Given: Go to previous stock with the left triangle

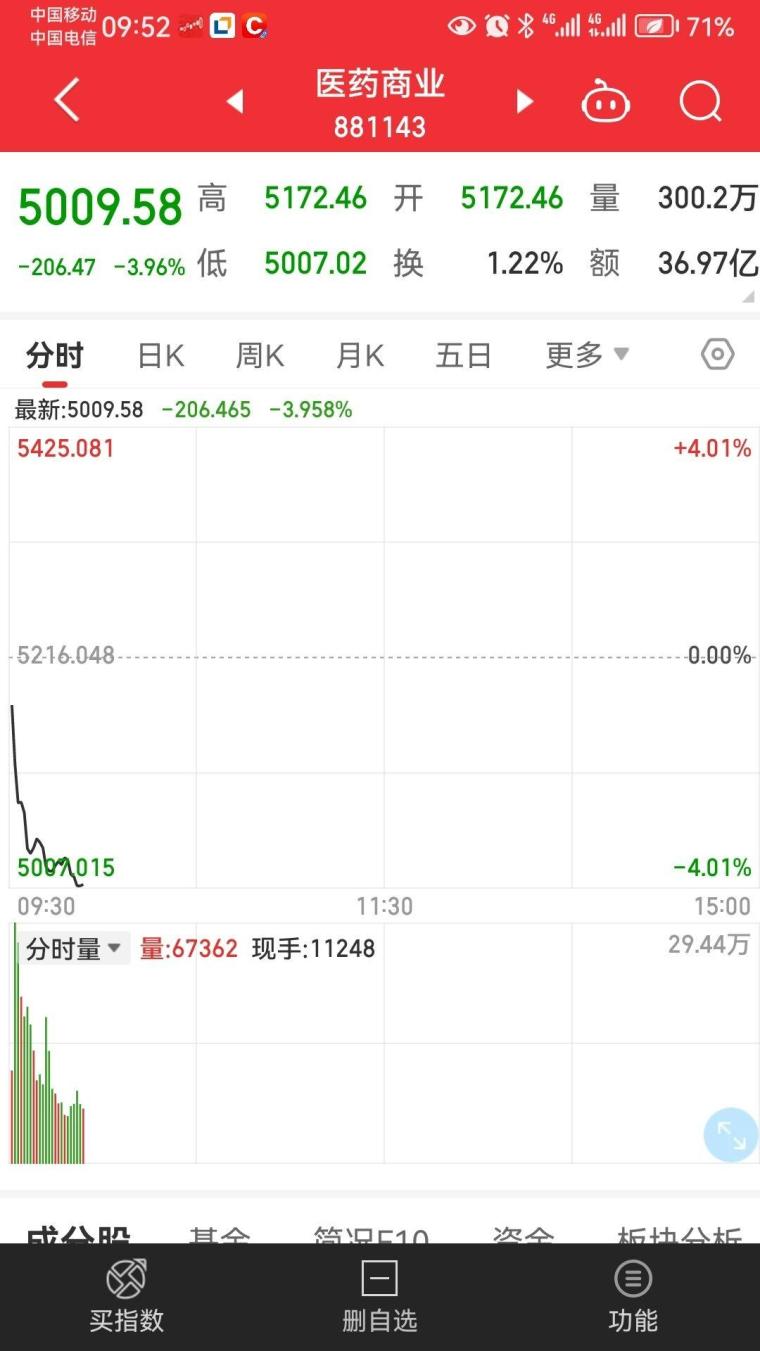Looking at the screenshot, I should click(235, 101).
